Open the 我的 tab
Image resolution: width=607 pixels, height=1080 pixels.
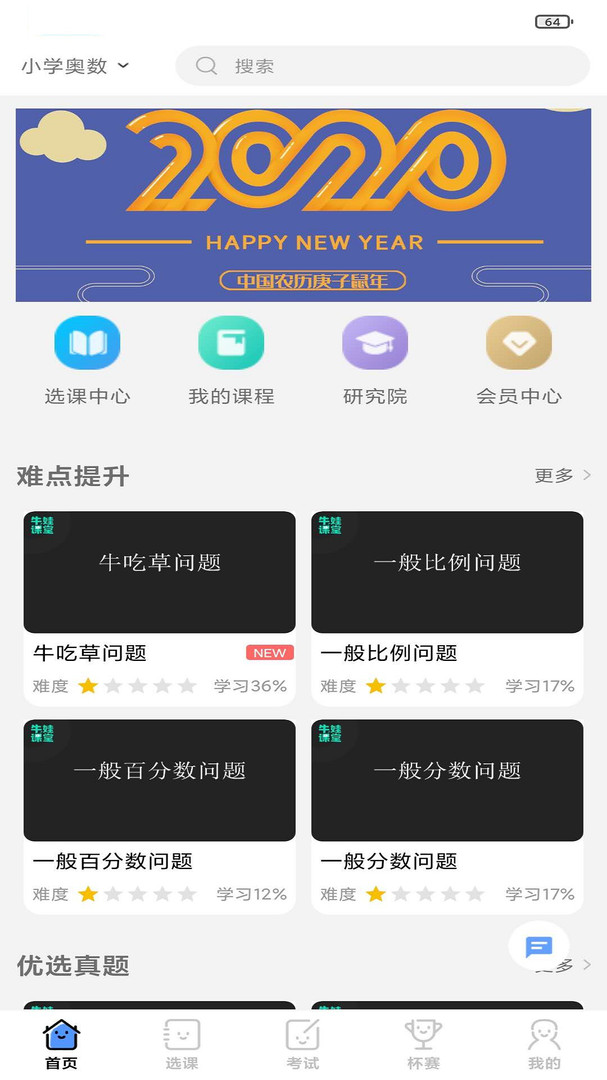(544, 1045)
